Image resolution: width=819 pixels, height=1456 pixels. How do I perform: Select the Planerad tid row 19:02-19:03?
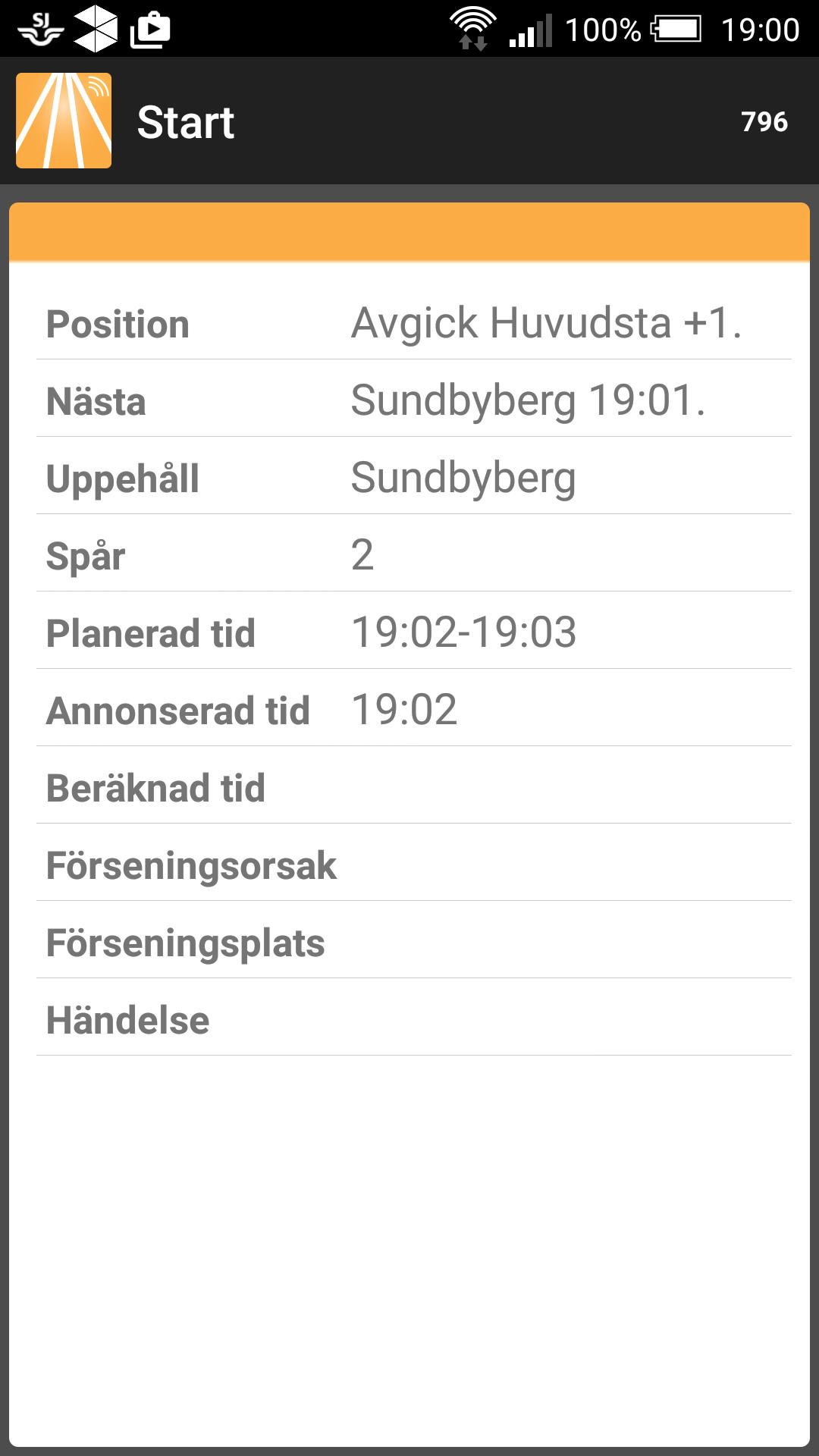pos(409,634)
